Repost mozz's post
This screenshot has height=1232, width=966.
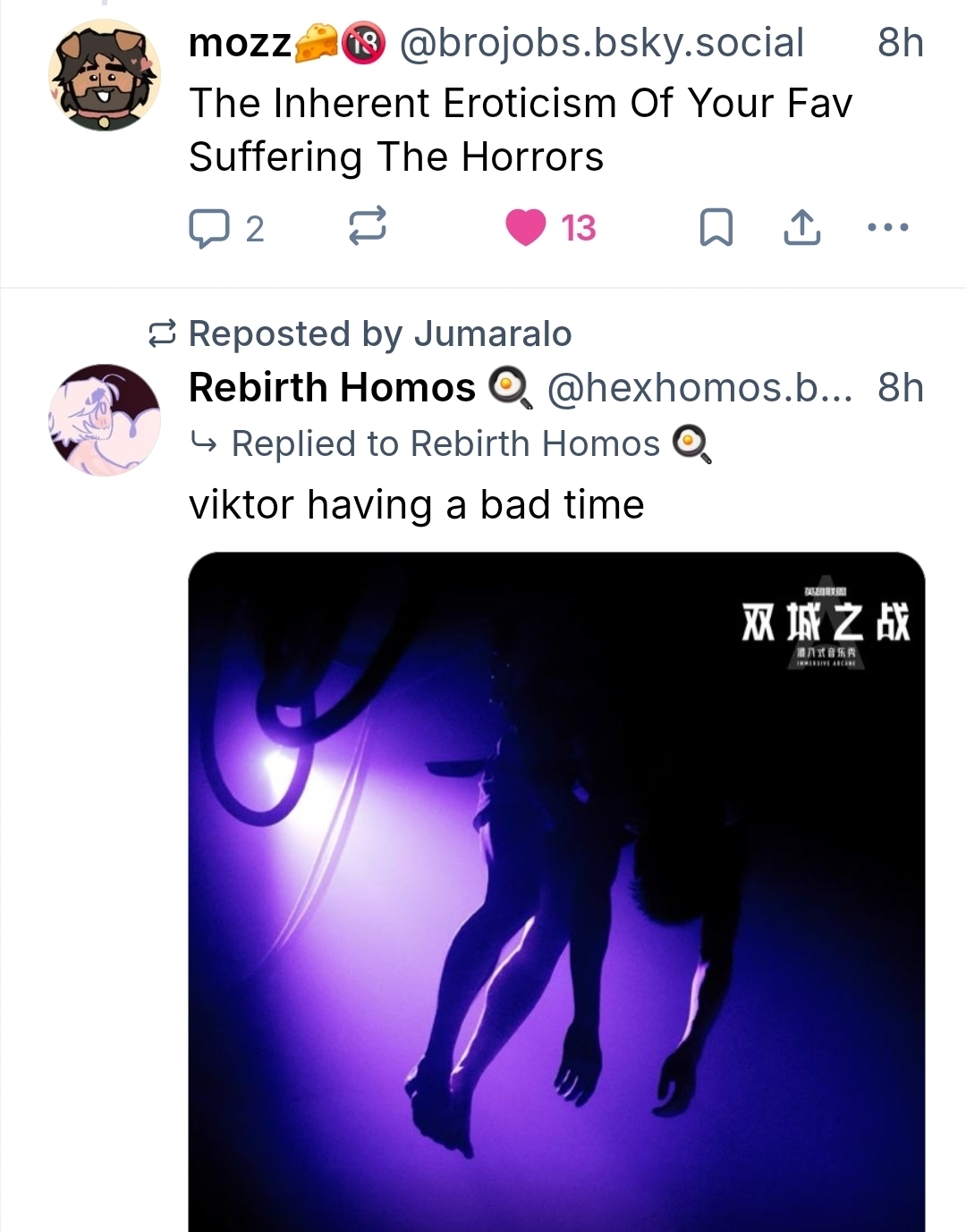367,226
